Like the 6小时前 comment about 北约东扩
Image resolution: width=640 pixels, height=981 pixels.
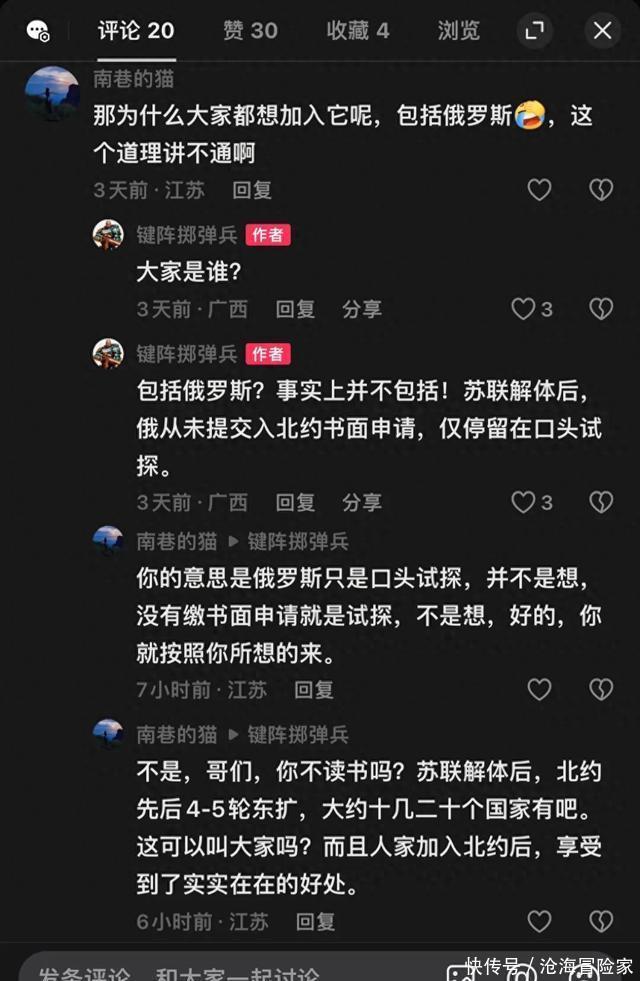tap(539, 922)
